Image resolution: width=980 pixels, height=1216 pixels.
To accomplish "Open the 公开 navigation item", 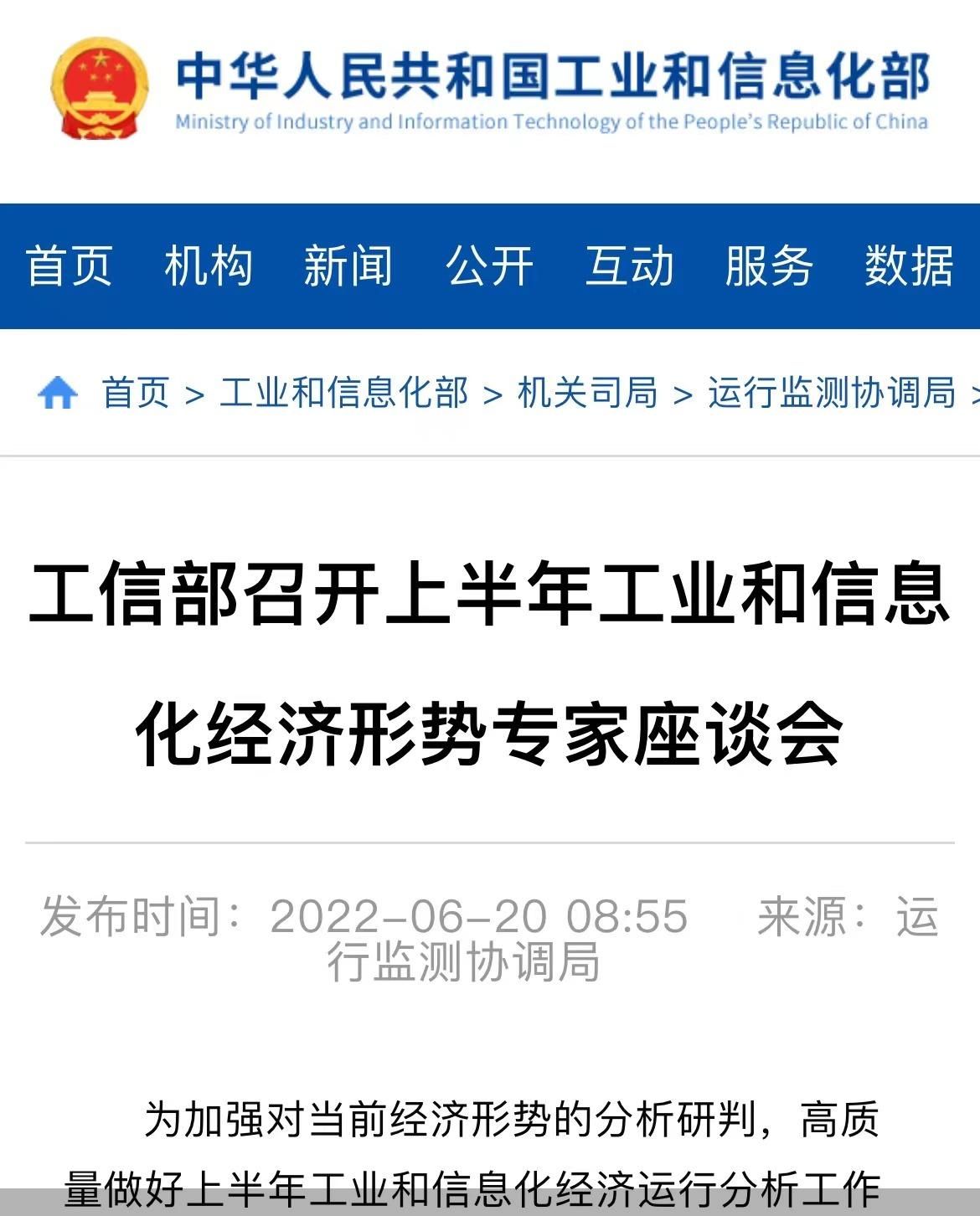I will coord(489,266).
